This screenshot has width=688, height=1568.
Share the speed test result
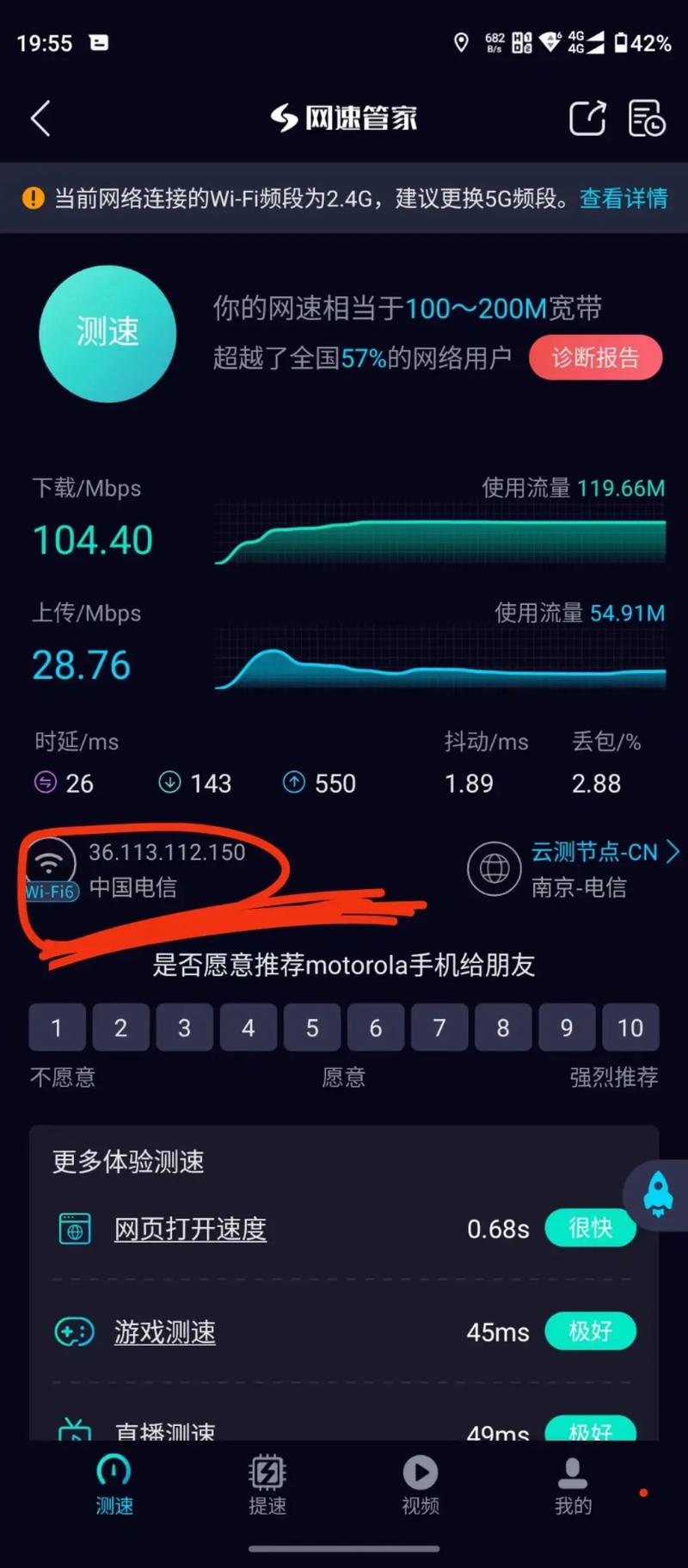click(588, 119)
